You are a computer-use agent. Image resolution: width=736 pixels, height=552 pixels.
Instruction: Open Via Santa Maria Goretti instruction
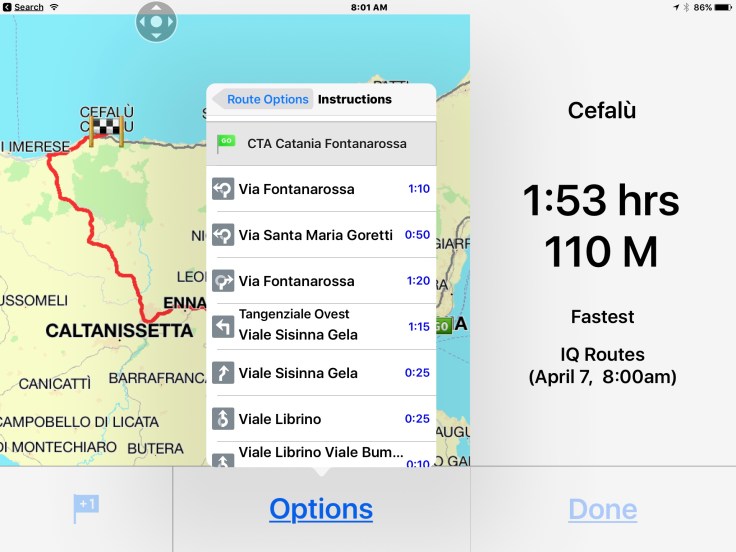click(x=321, y=235)
